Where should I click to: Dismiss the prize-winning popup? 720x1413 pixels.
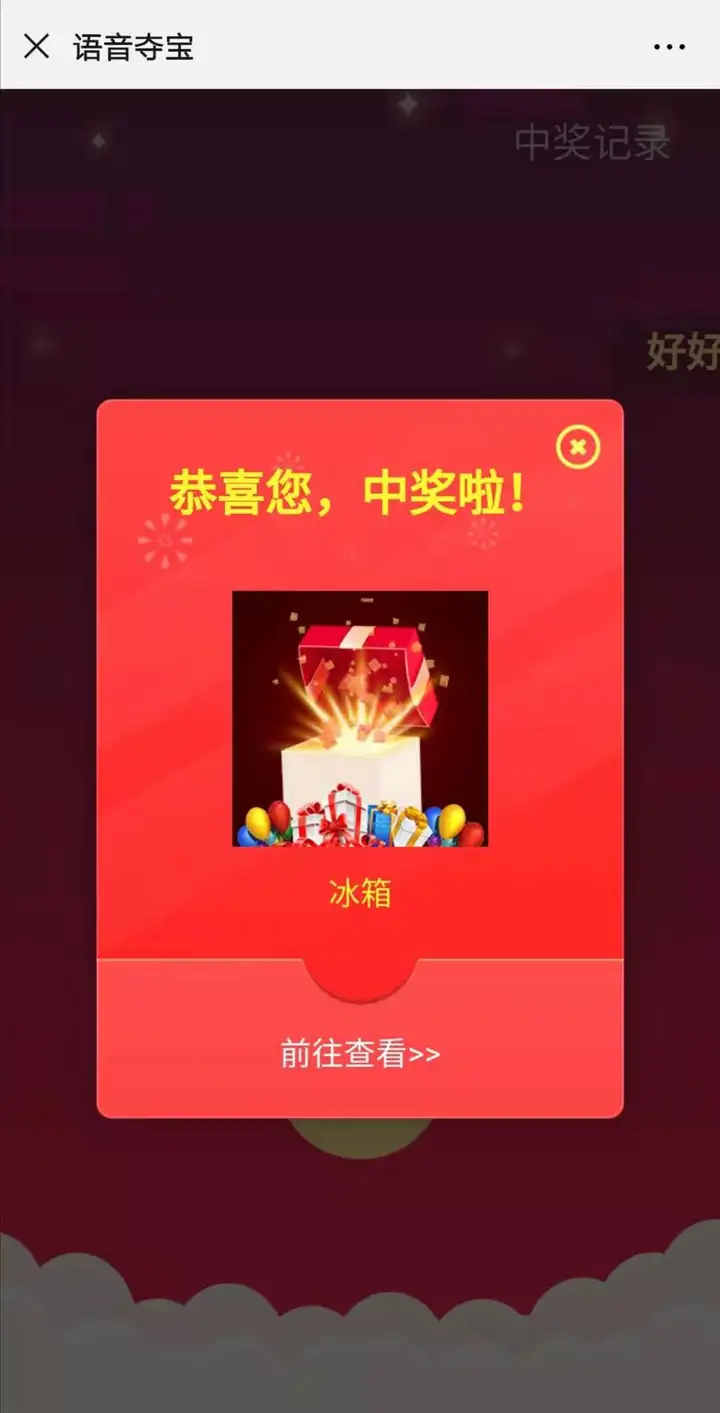coord(577,447)
